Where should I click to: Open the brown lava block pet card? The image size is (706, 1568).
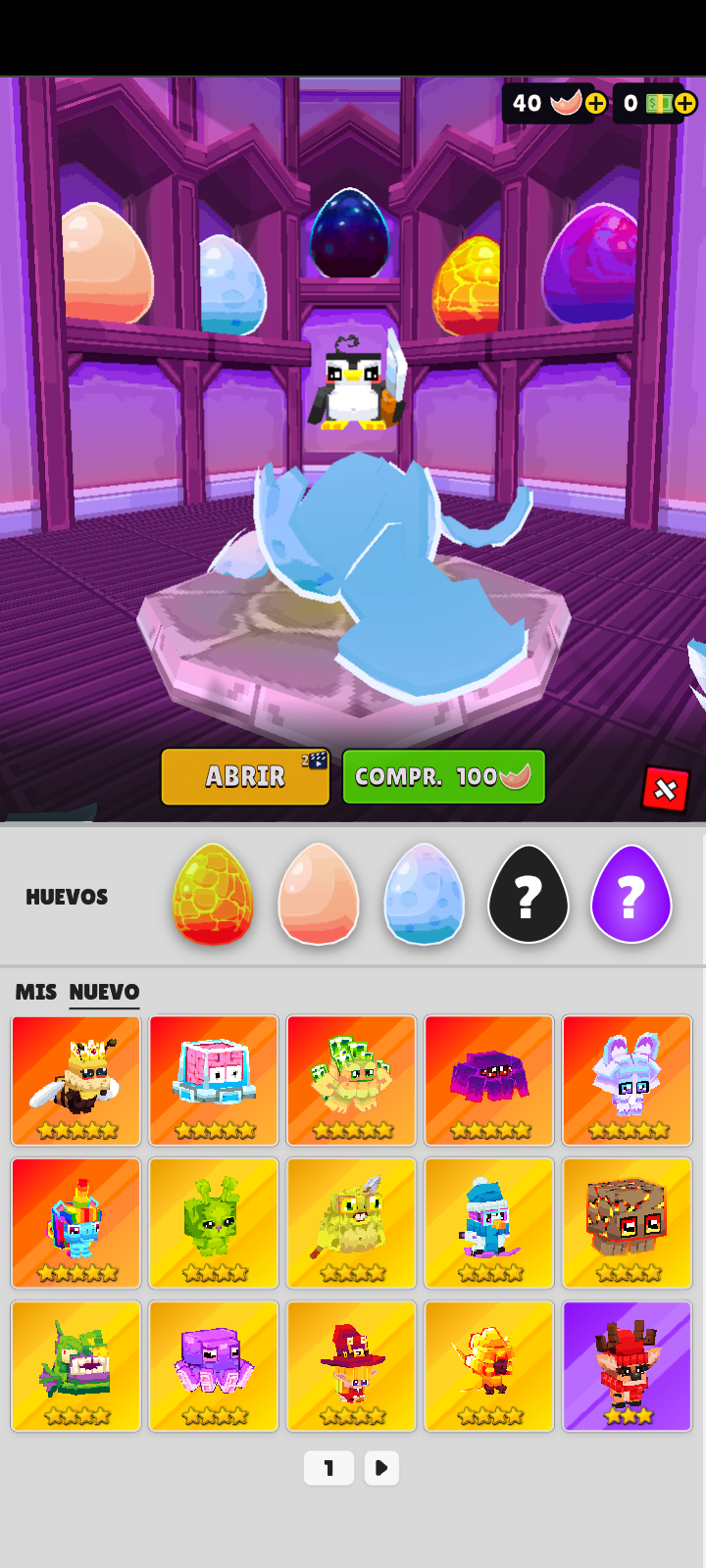pos(628,1223)
